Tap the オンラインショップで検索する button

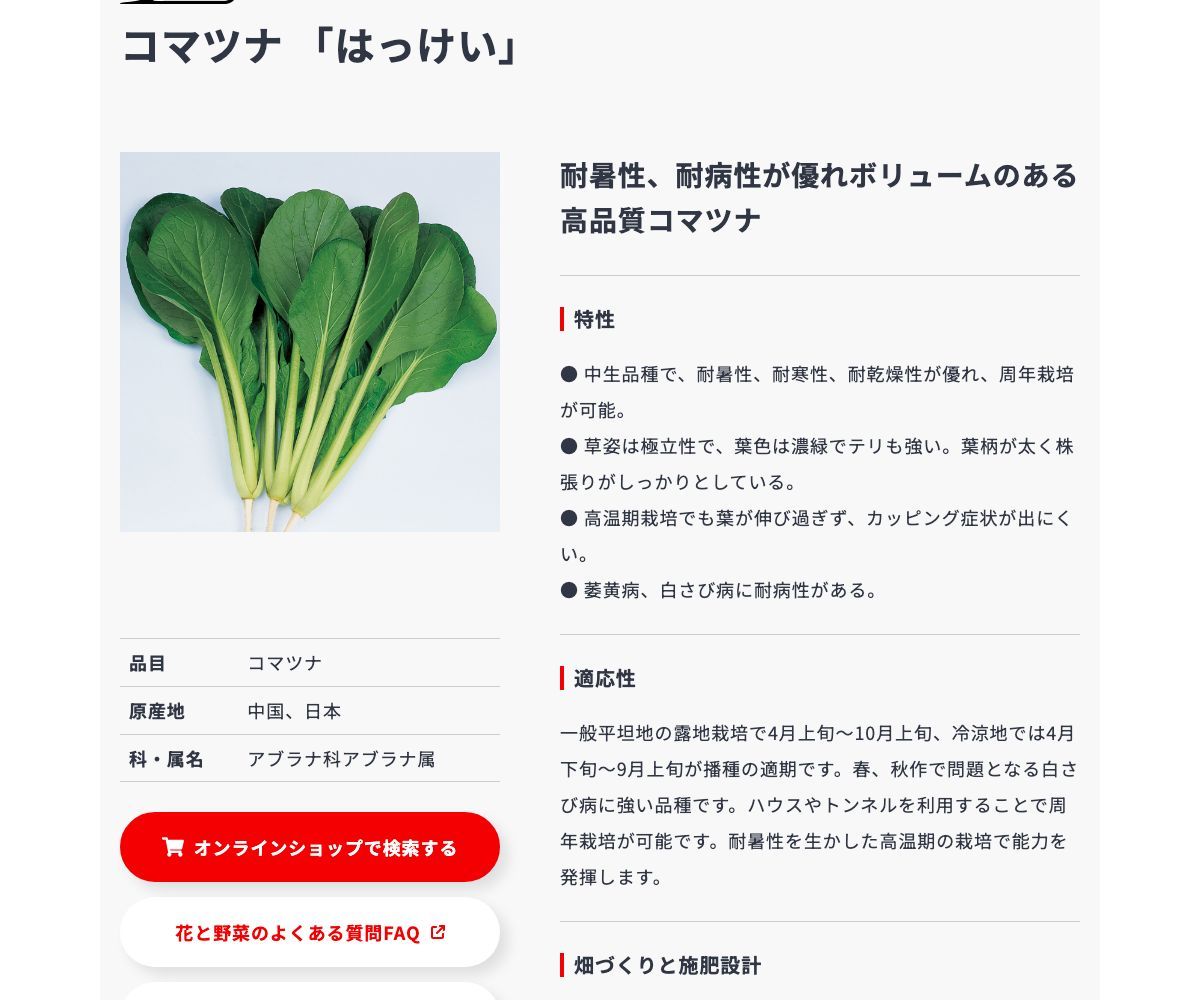pos(310,847)
